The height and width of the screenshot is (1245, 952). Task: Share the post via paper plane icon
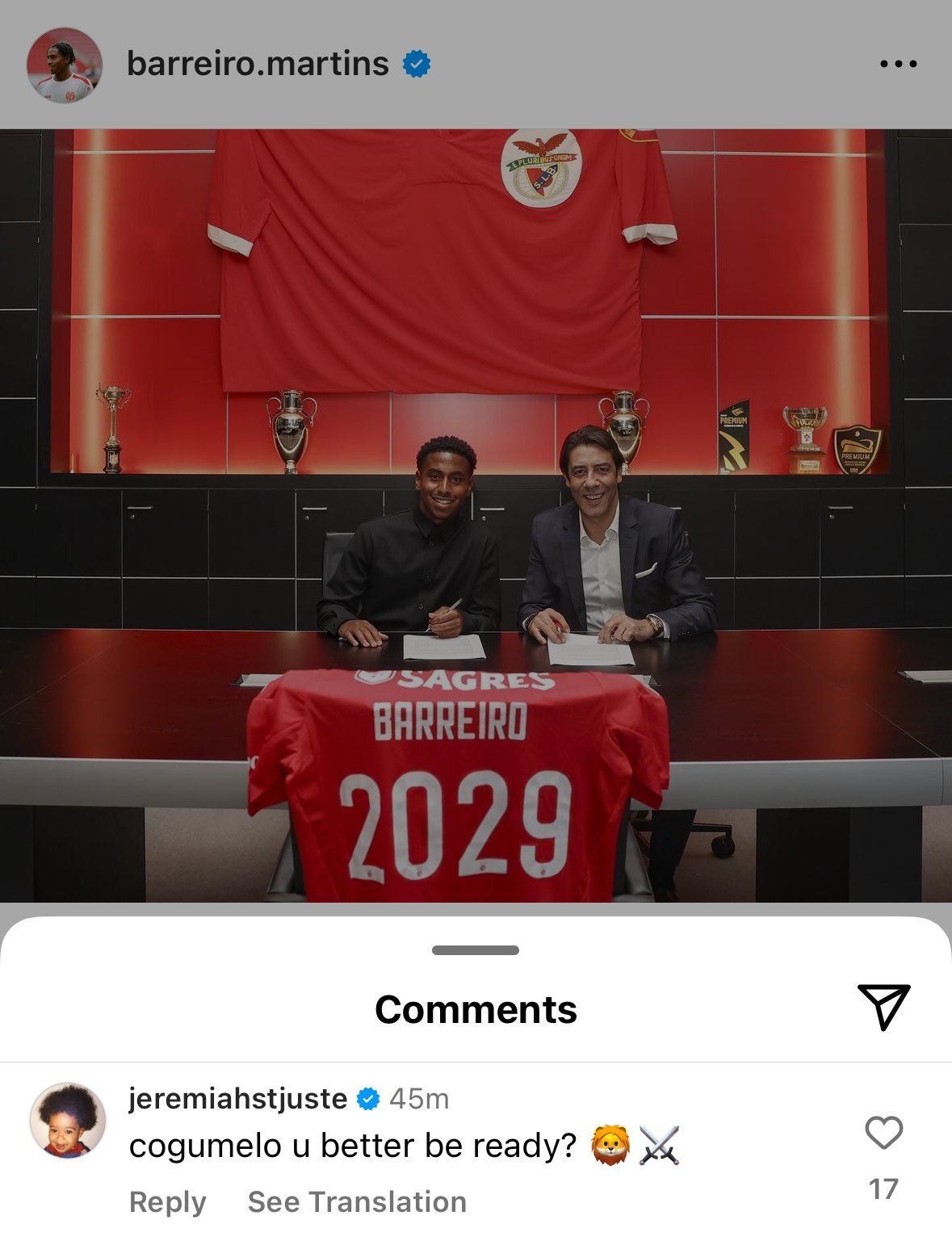point(883,1006)
